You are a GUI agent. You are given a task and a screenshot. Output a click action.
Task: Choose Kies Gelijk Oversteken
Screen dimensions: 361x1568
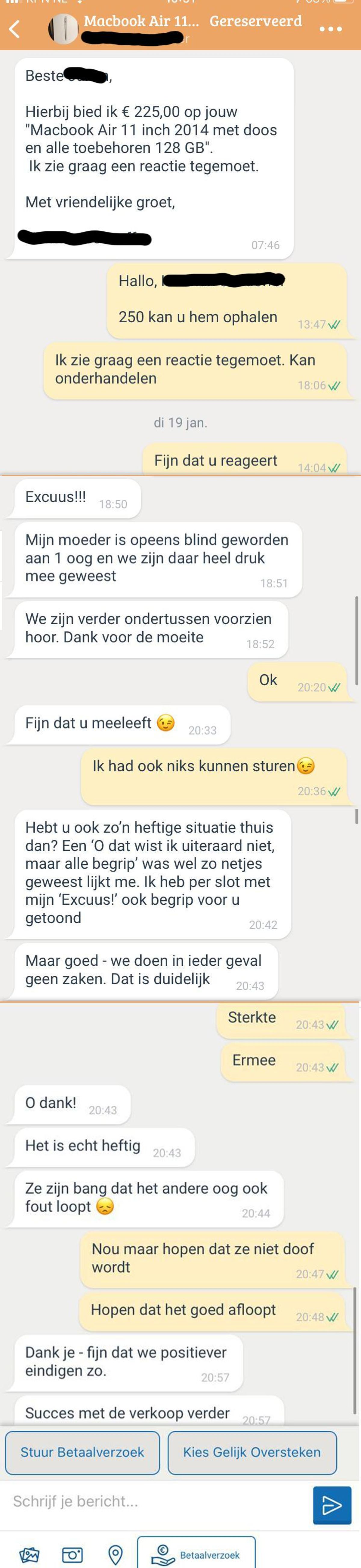click(252, 1452)
